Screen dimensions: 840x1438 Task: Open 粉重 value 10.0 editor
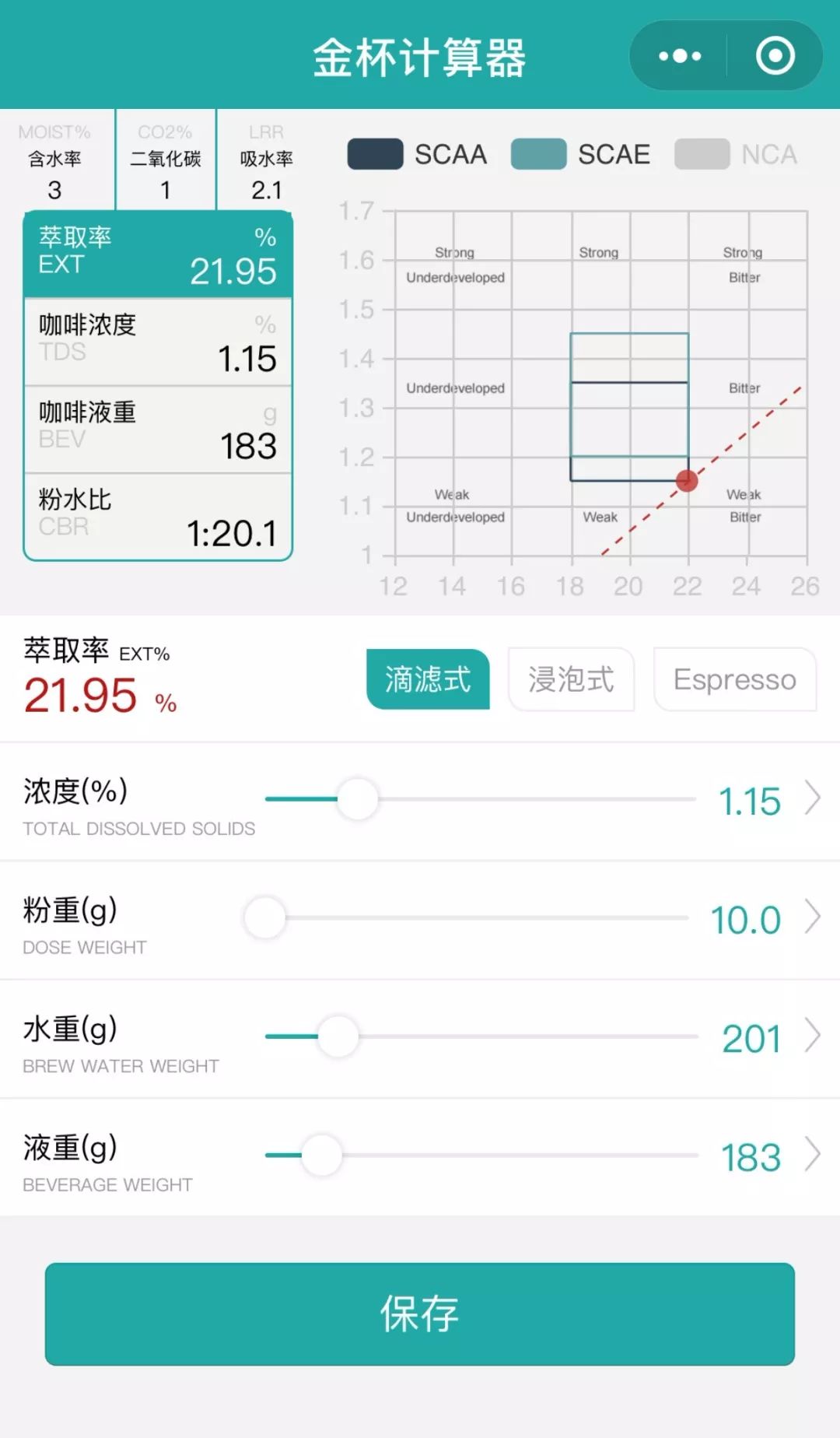(x=765, y=919)
